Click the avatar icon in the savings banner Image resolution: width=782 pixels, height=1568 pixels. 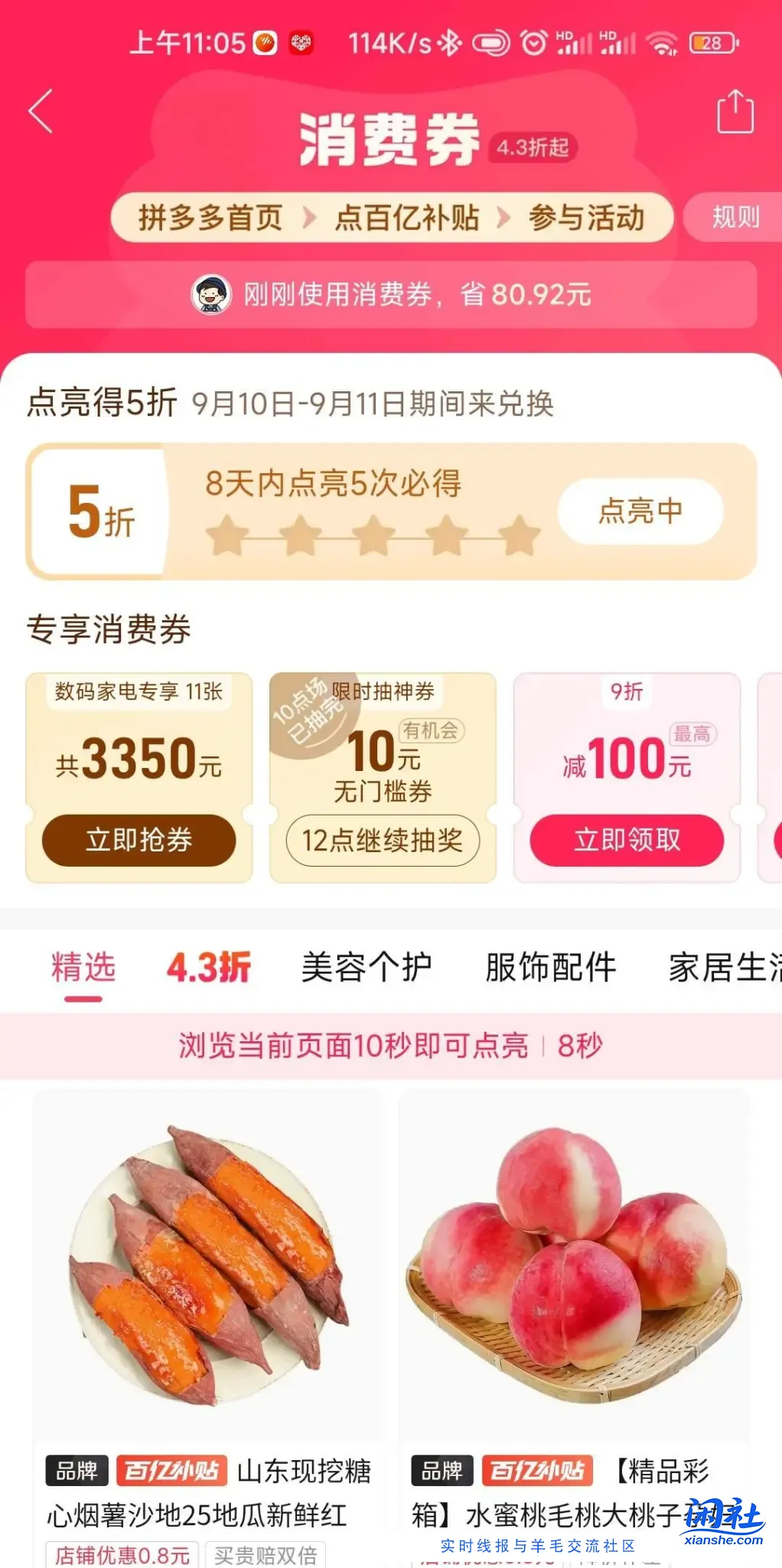pos(212,295)
